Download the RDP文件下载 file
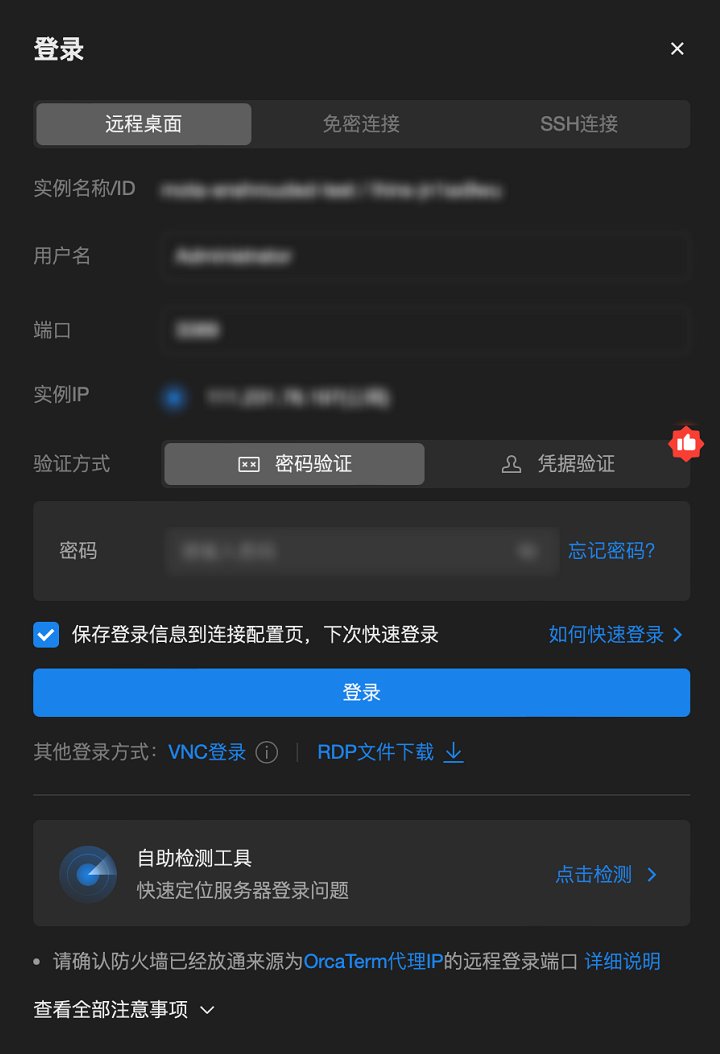Image resolution: width=720 pixels, height=1054 pixels. 389,752
